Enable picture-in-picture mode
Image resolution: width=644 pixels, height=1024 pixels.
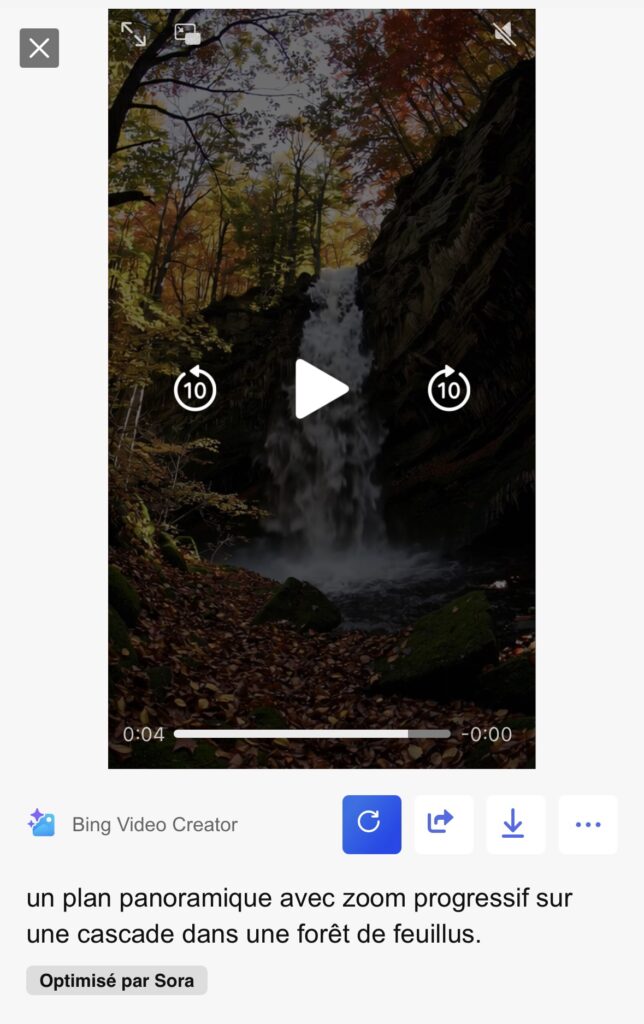(x=187, y=34)
